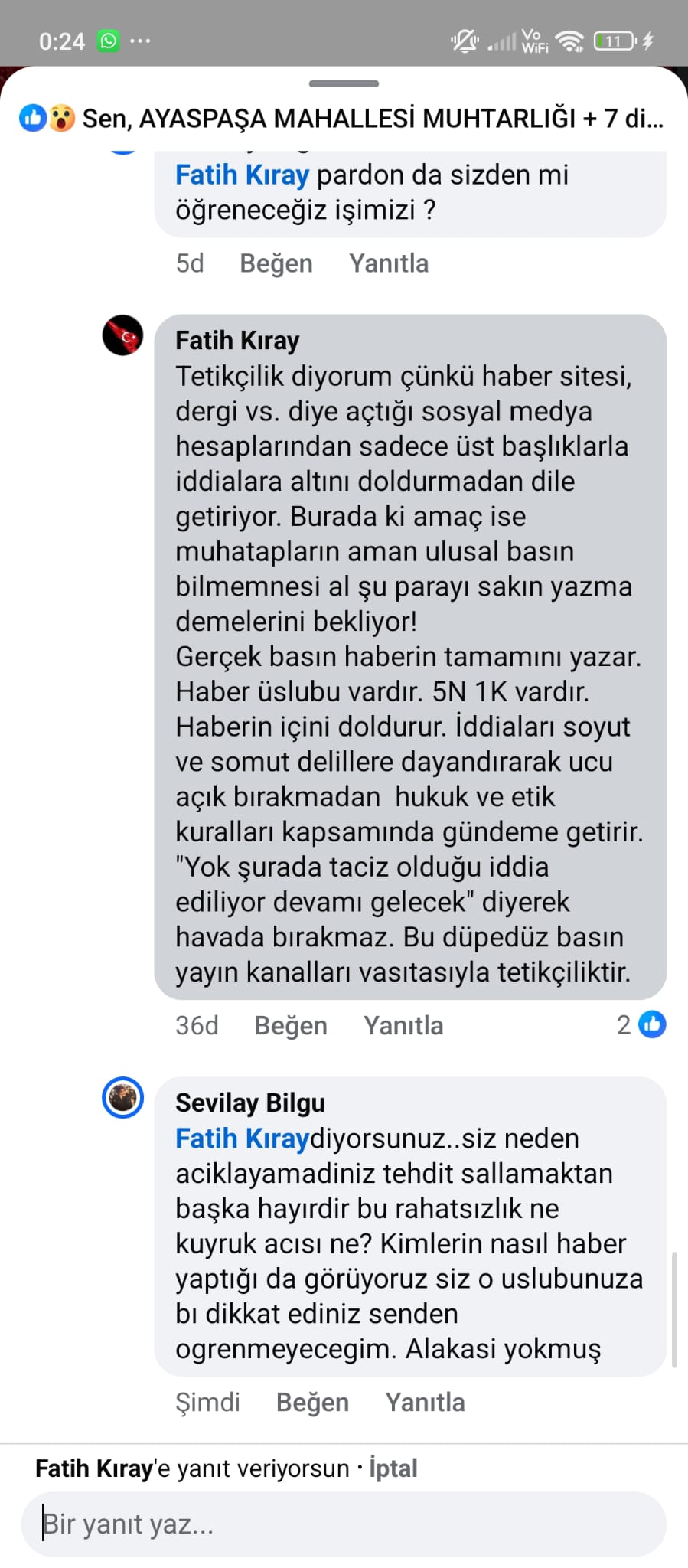Reply to Fatih Kıray's 36d comment
The image size is (688, 1568).
tap(403, 1025)
